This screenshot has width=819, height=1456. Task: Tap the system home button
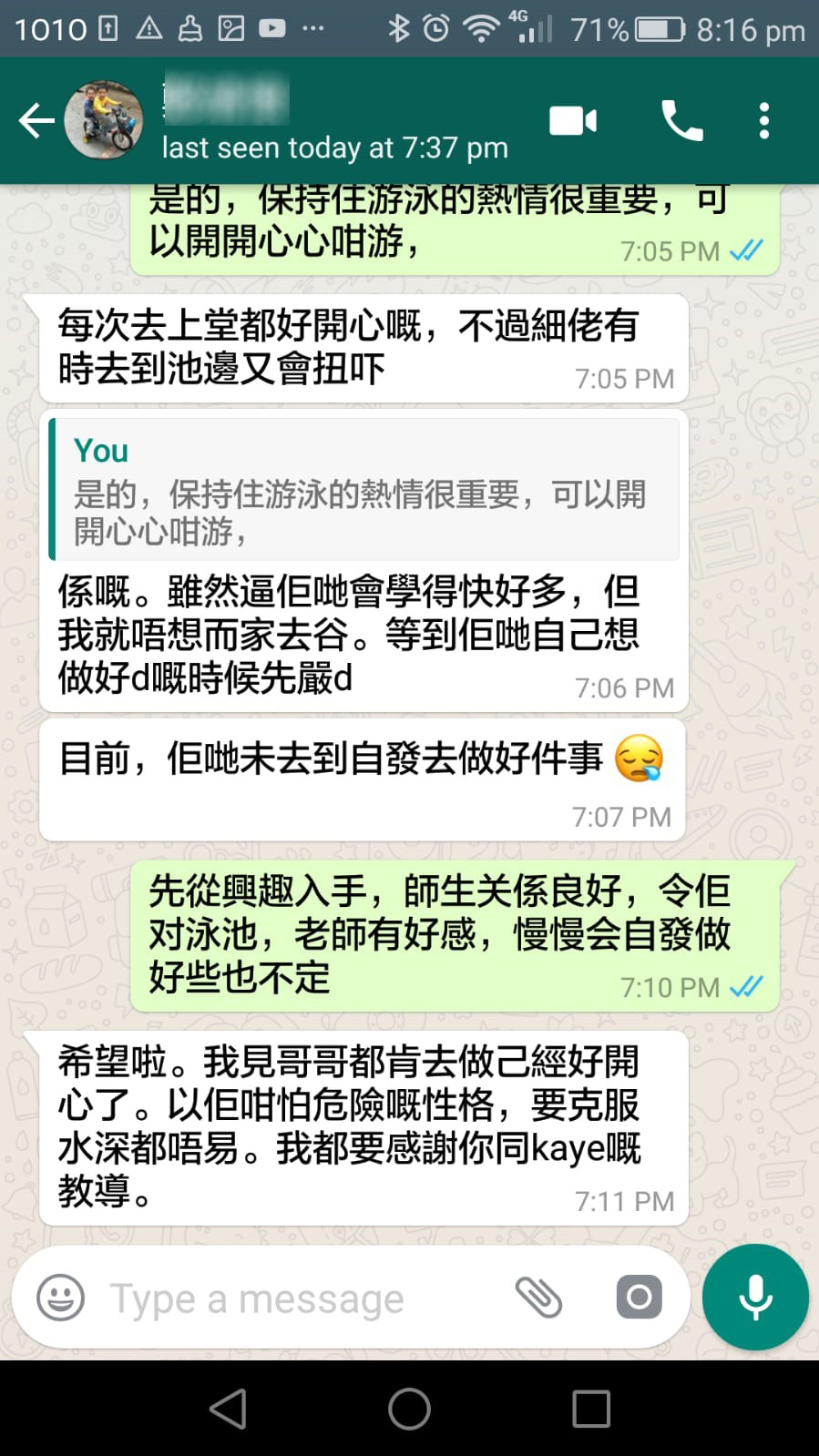coord(409,1409)
